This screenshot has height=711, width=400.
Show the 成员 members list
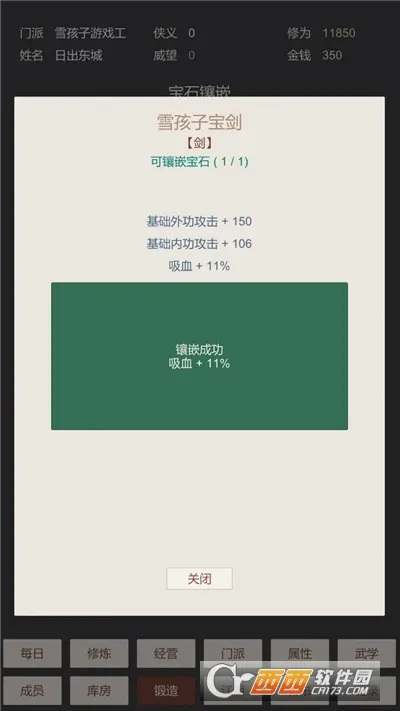click(x=32, y=691)
